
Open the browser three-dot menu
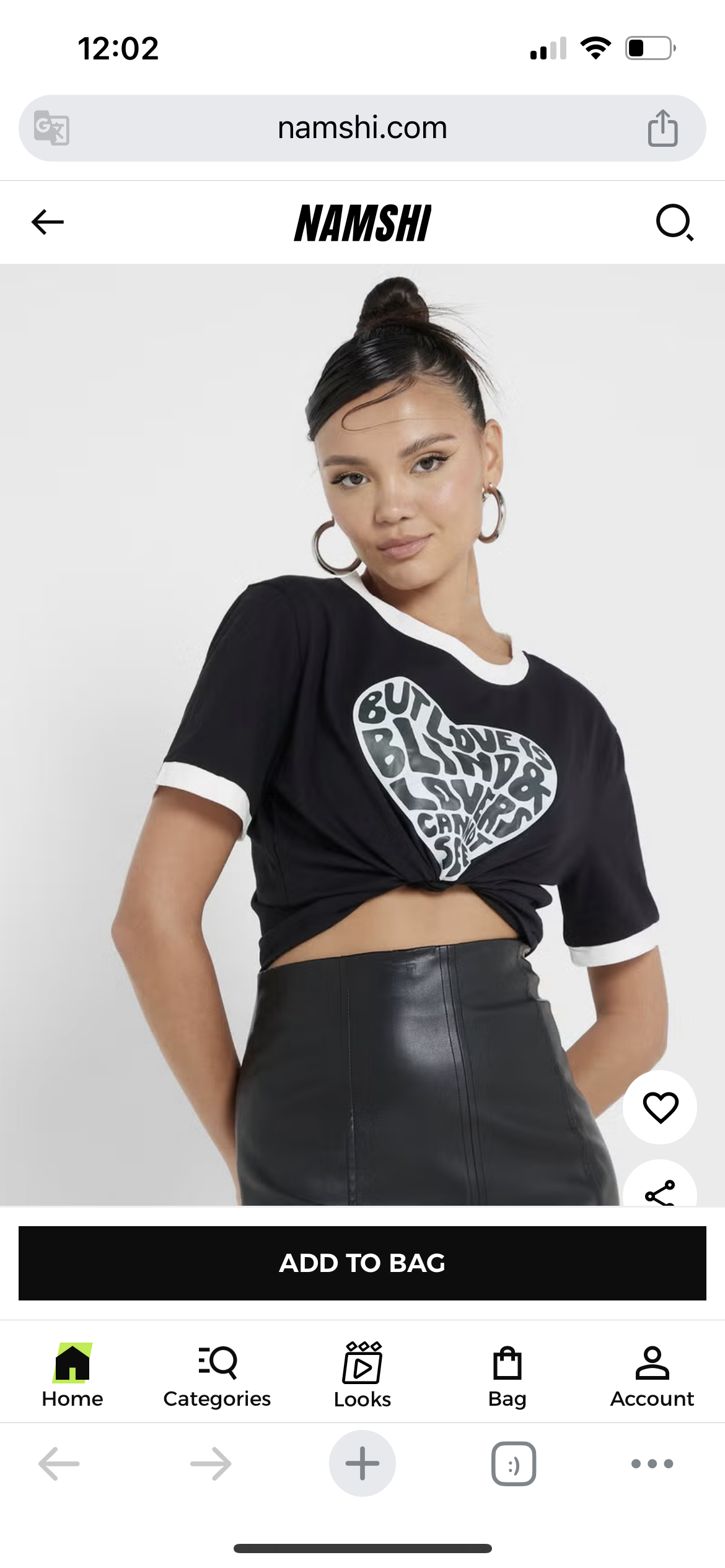tap(652, 1464)
